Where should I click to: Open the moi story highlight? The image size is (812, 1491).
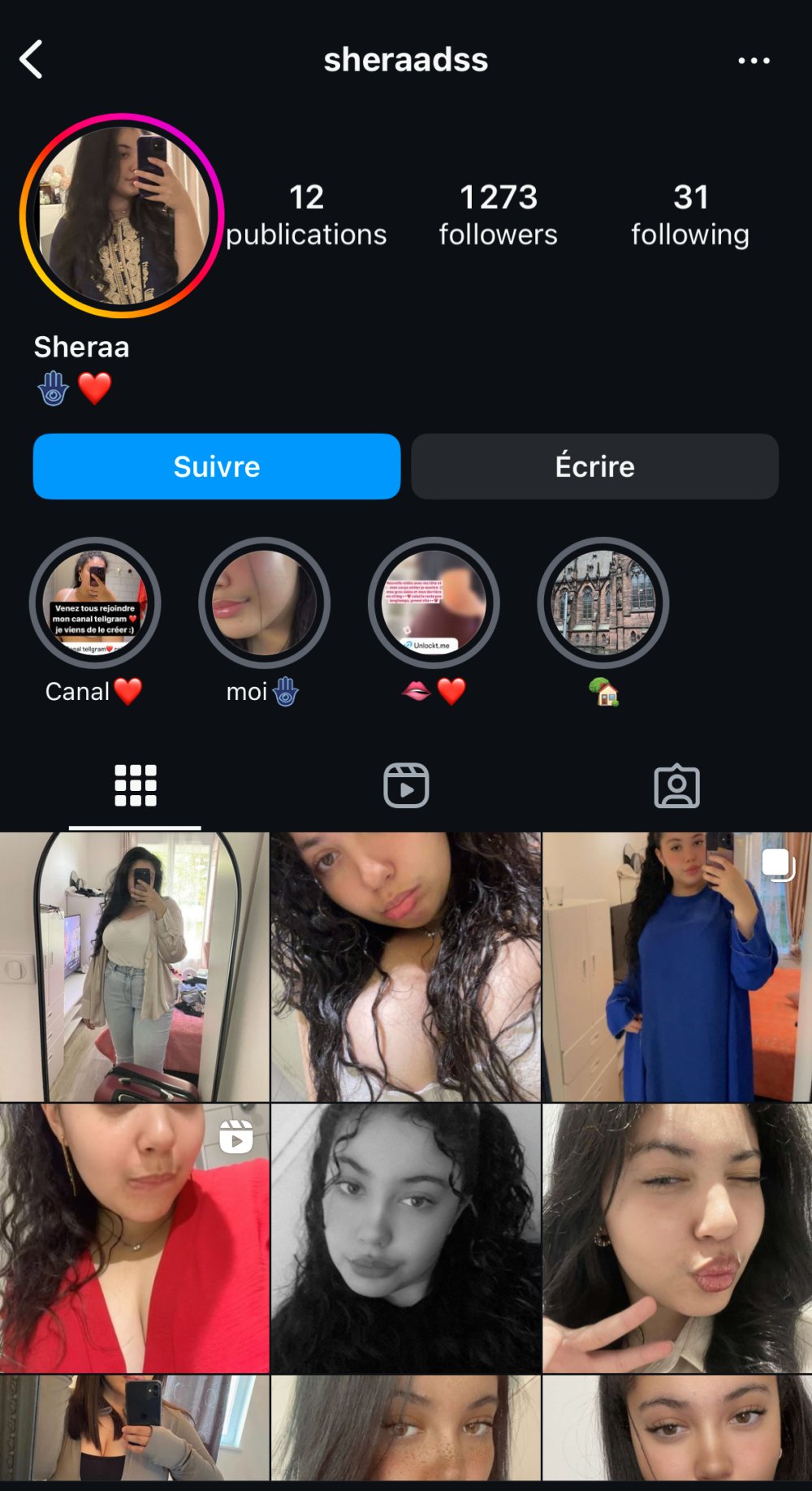(x=264, y=603)
